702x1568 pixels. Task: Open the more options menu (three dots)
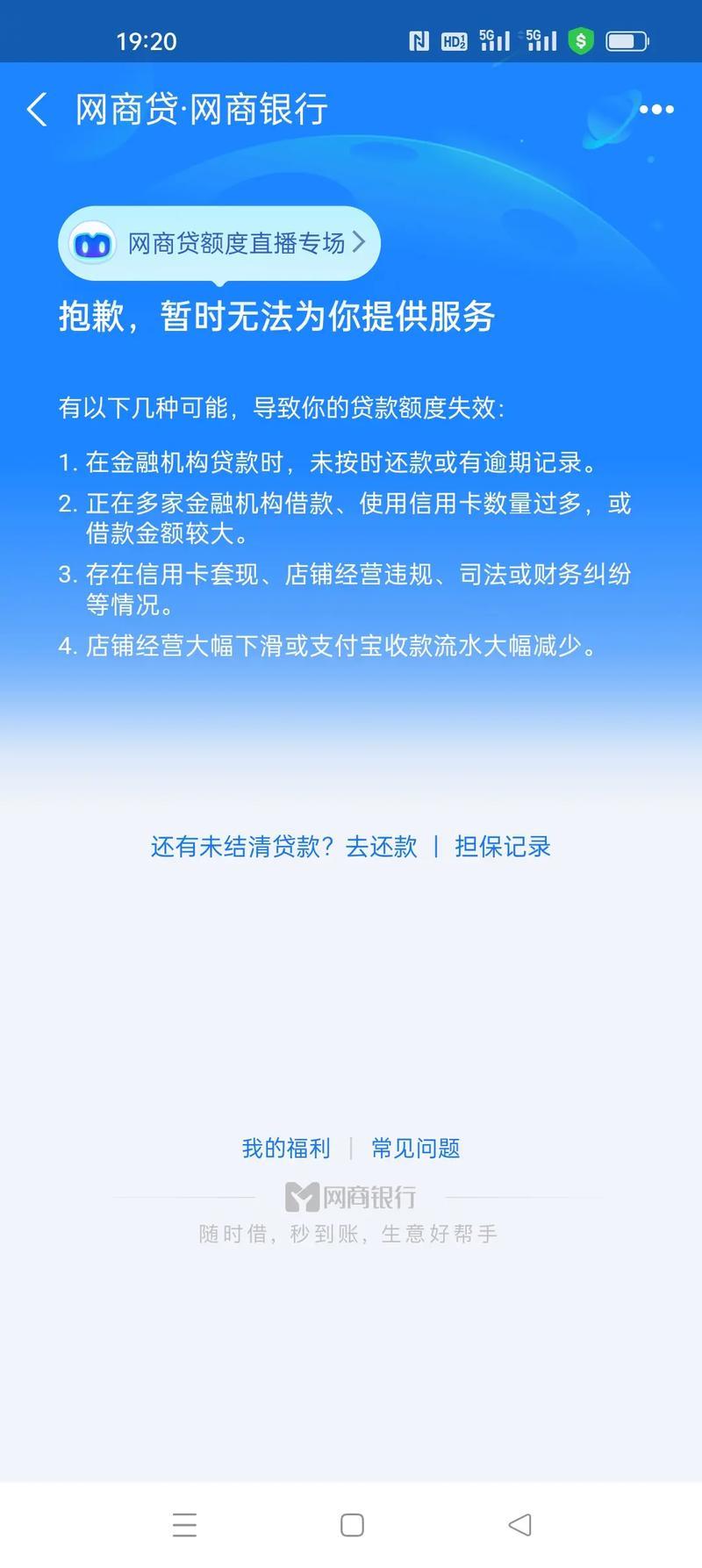tap(656, 109)
